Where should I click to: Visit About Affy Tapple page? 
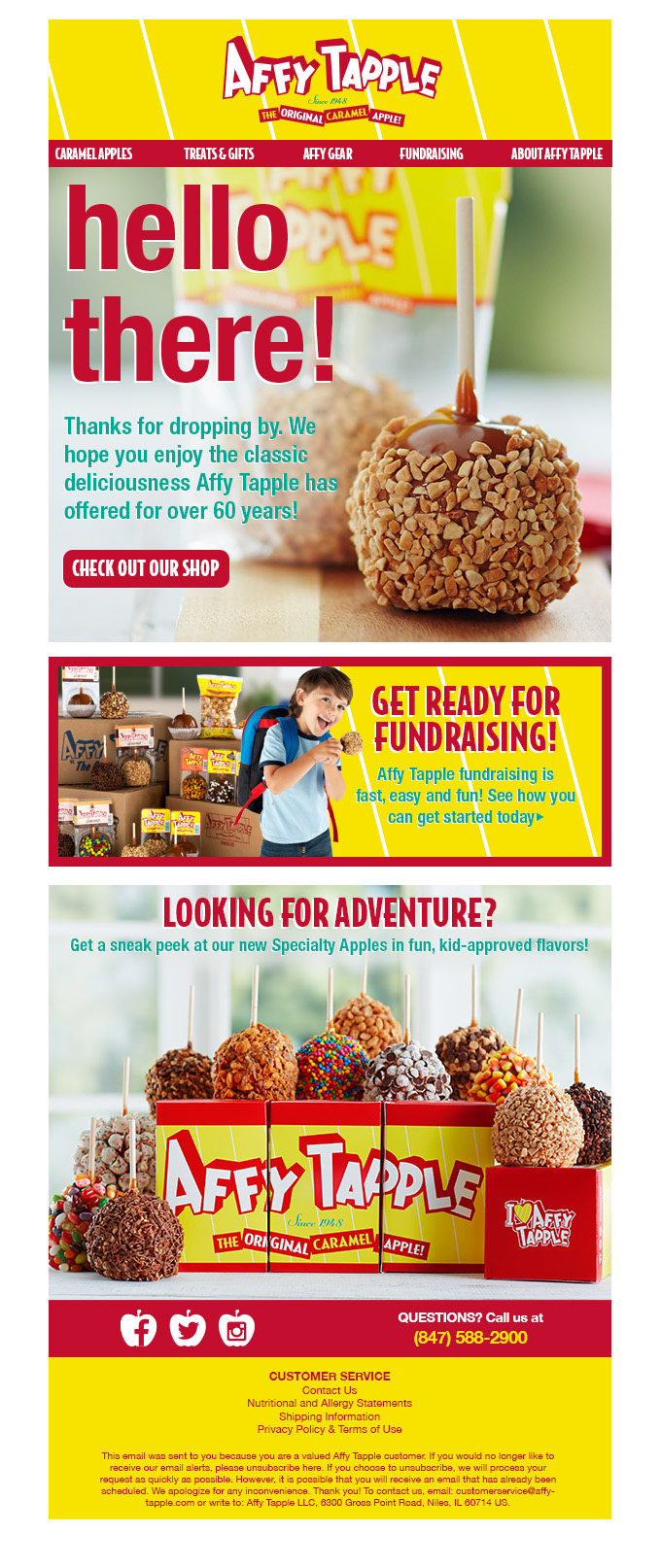[557, 153]
